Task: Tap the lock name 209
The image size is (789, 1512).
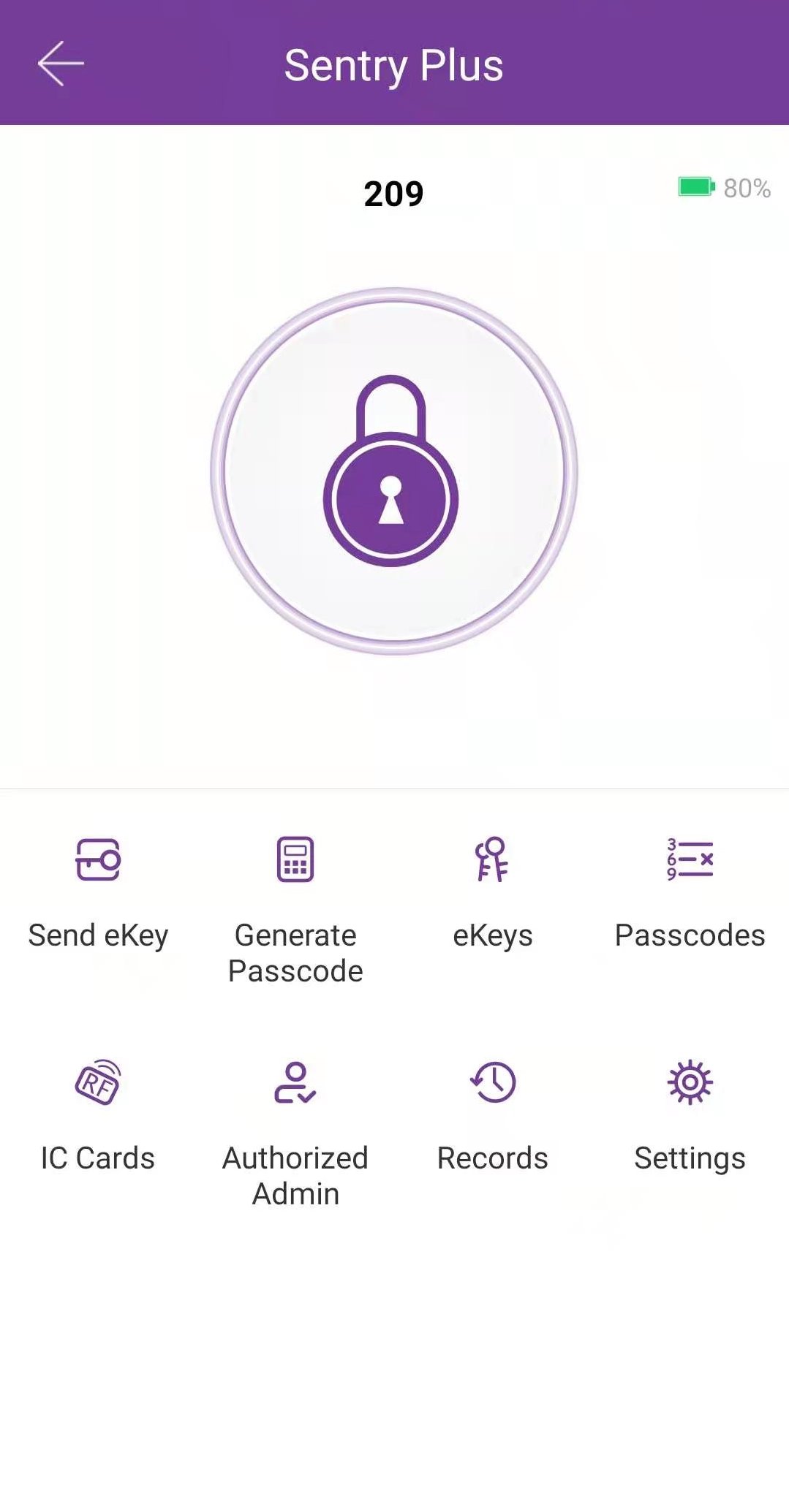Action: [394, 192]
